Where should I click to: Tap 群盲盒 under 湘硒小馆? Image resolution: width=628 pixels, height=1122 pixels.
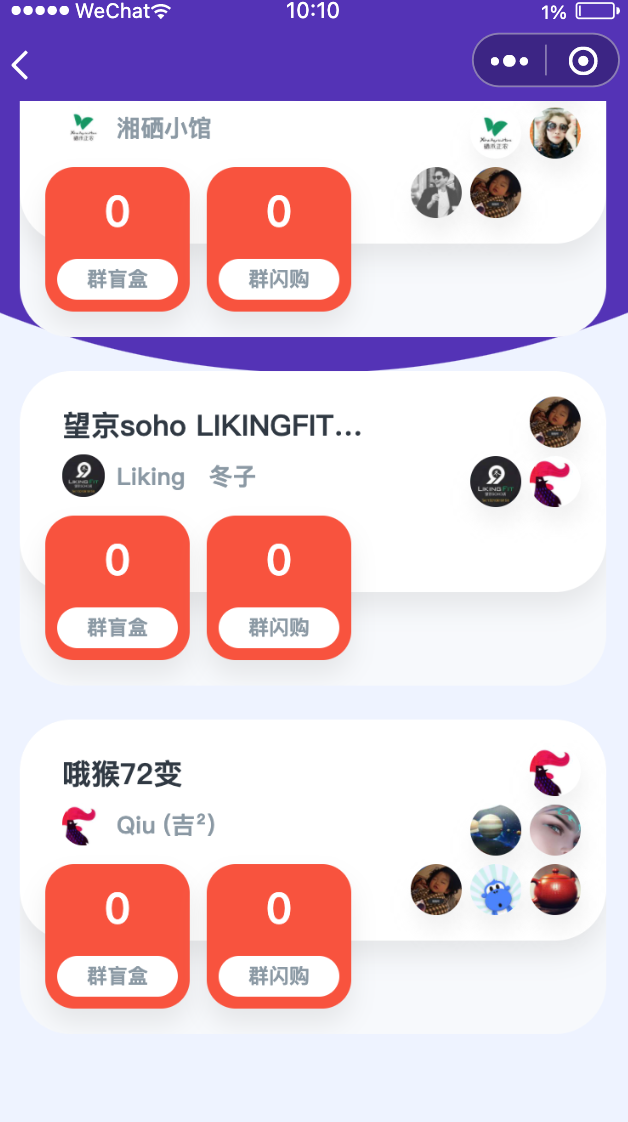click(117, 279)
